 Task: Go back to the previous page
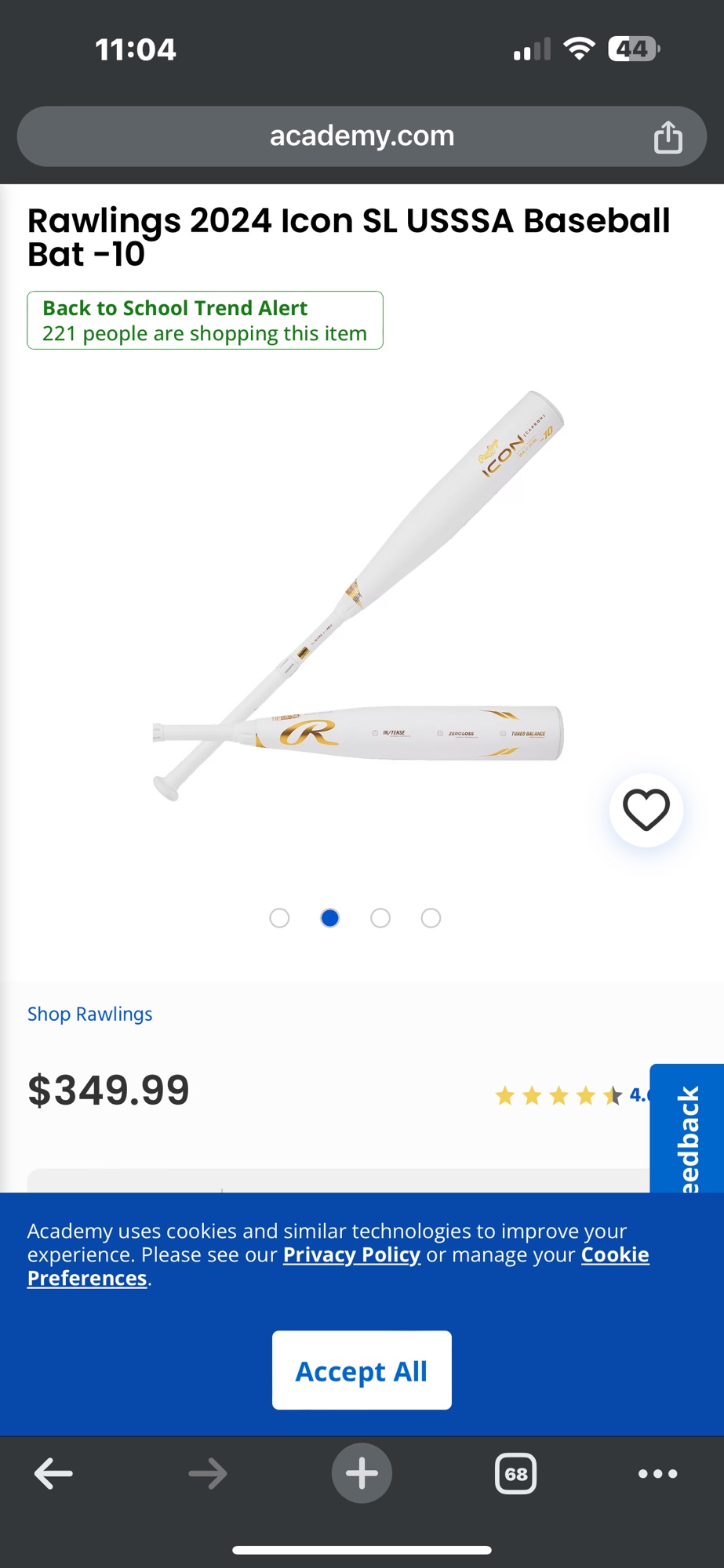[x=53, y=1474]
